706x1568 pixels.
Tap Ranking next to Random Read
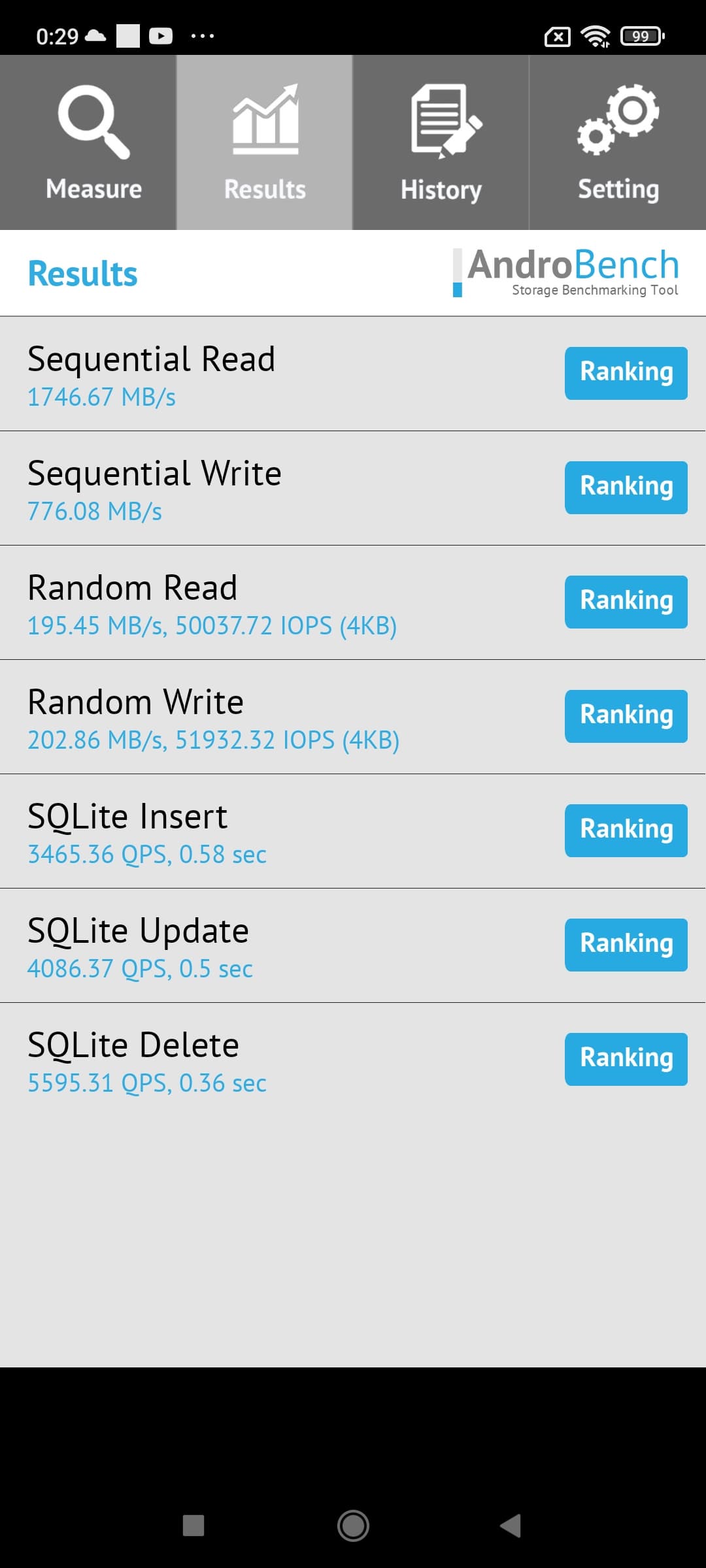[626, 602]
